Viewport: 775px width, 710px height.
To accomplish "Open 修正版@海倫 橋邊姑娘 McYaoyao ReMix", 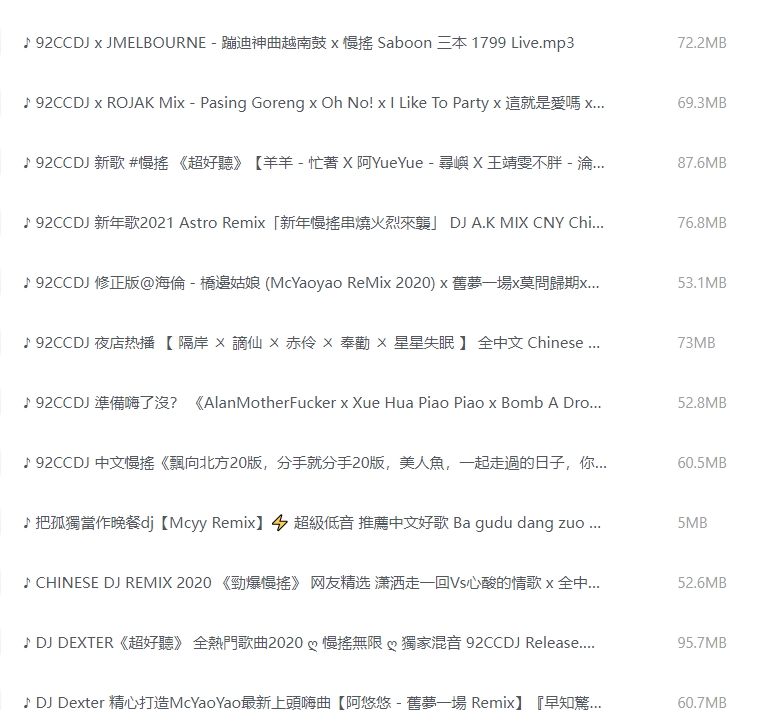I will coord(318,283).
